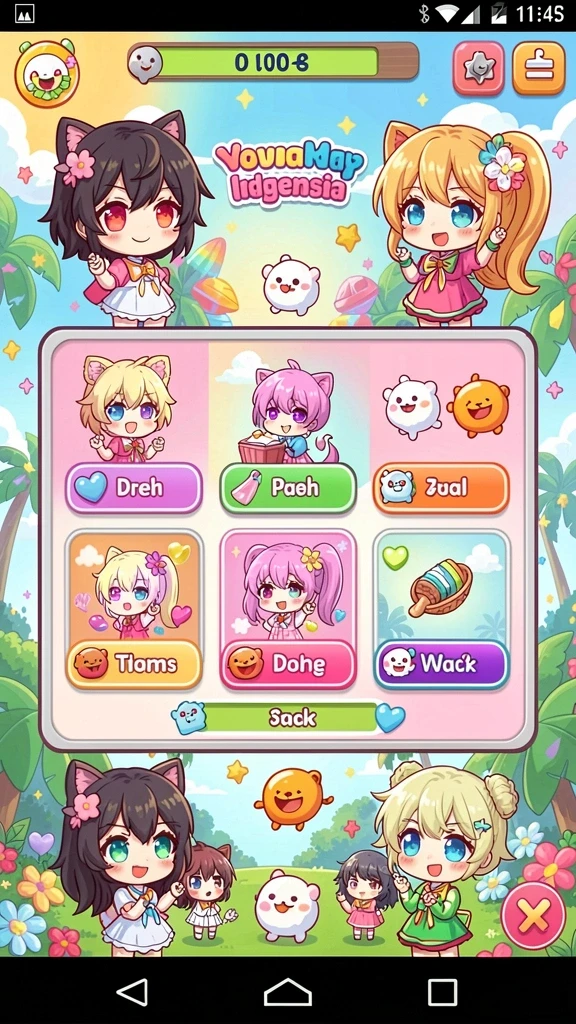Tap the Zual button
576x1024 pixels.
click(441, 488)
